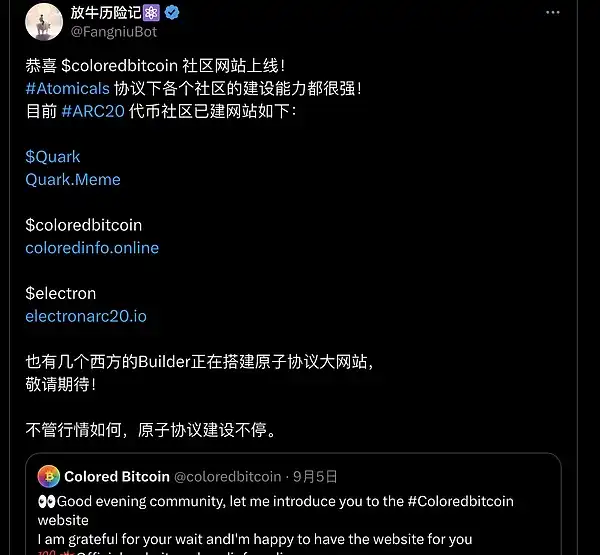Go to the electronarc20.io link
This screenshot has height=555, width=600.
tap(86, 316)
